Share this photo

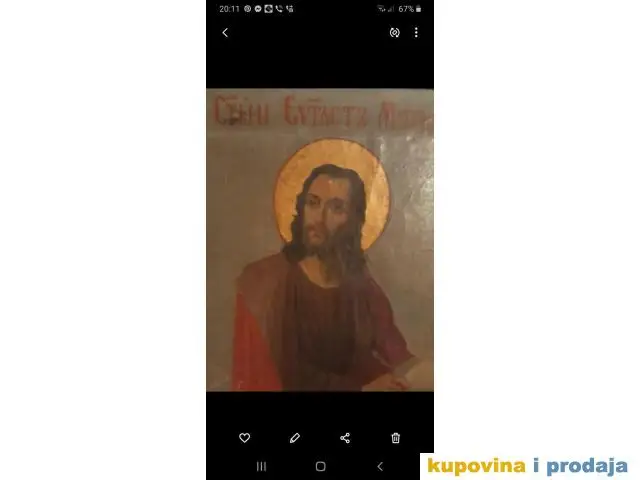(345, 437)
